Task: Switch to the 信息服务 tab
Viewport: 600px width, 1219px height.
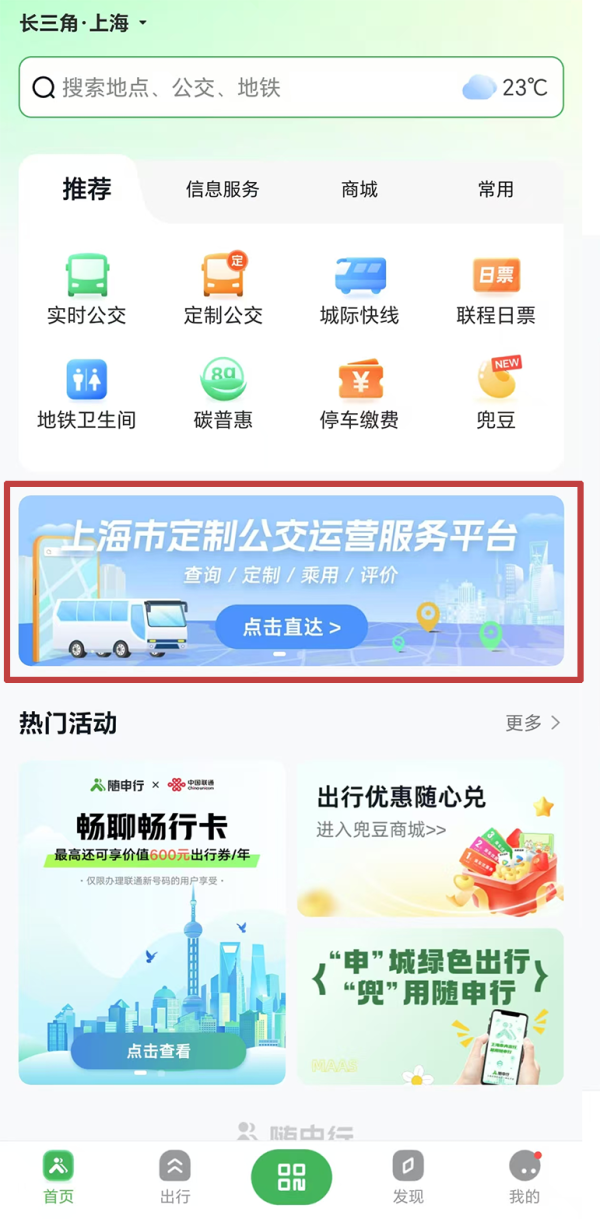Action: 222,189
